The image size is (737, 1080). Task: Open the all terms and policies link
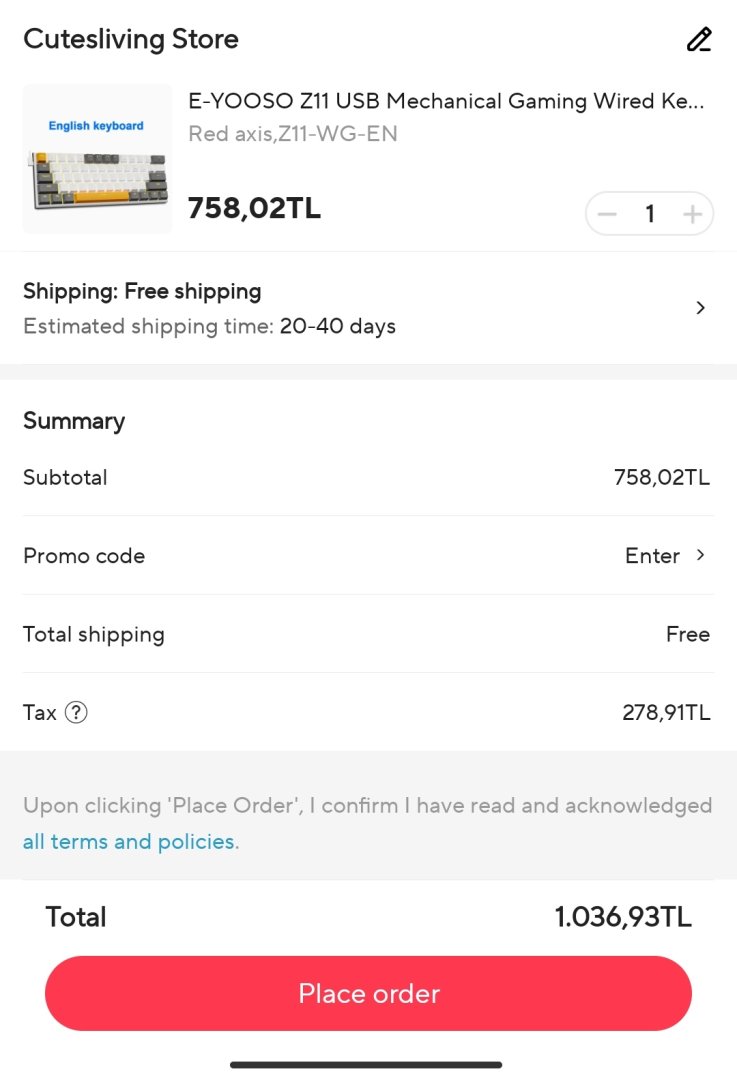tap(130, 842)
